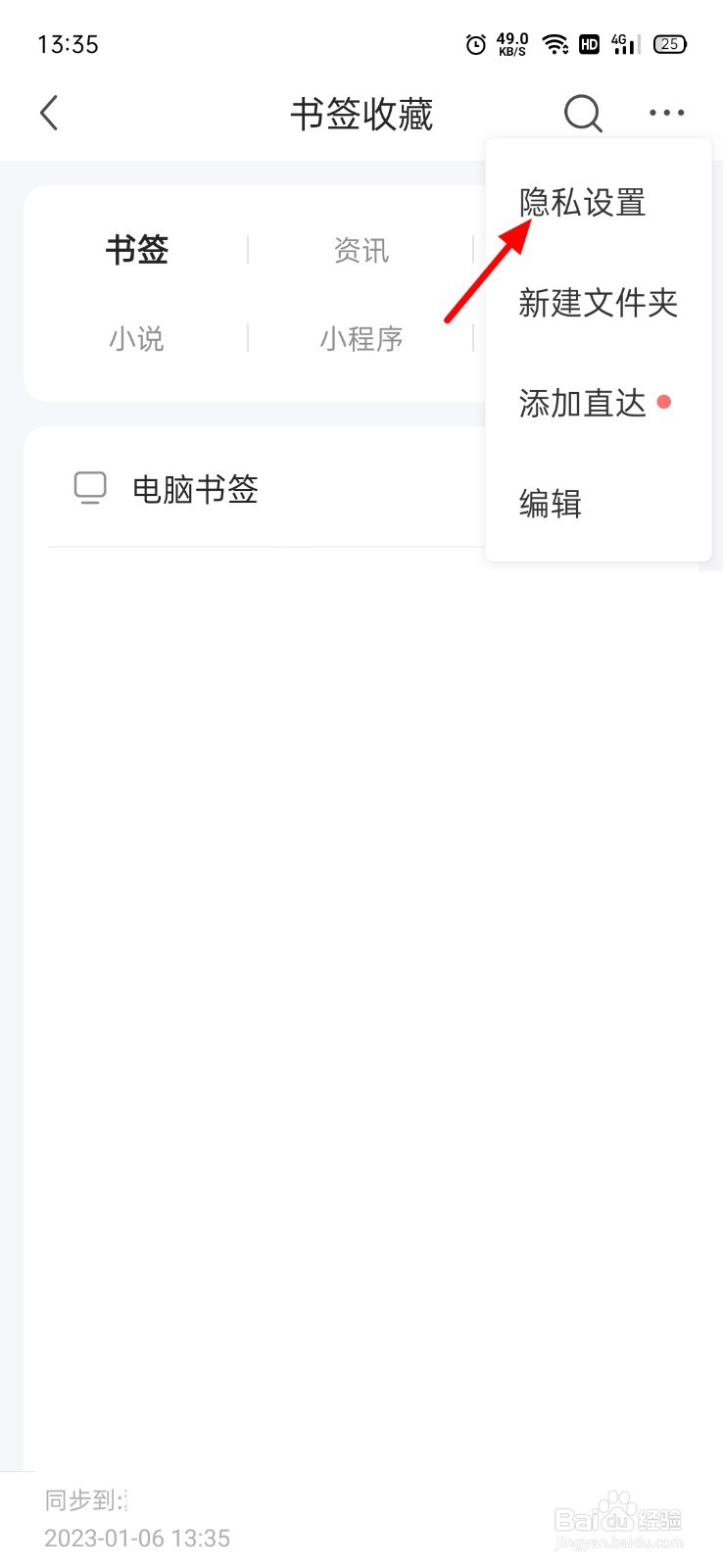723x1568 pixels.
Task: Tap the back arrow to leave 书签收藏
Action: 49,113
